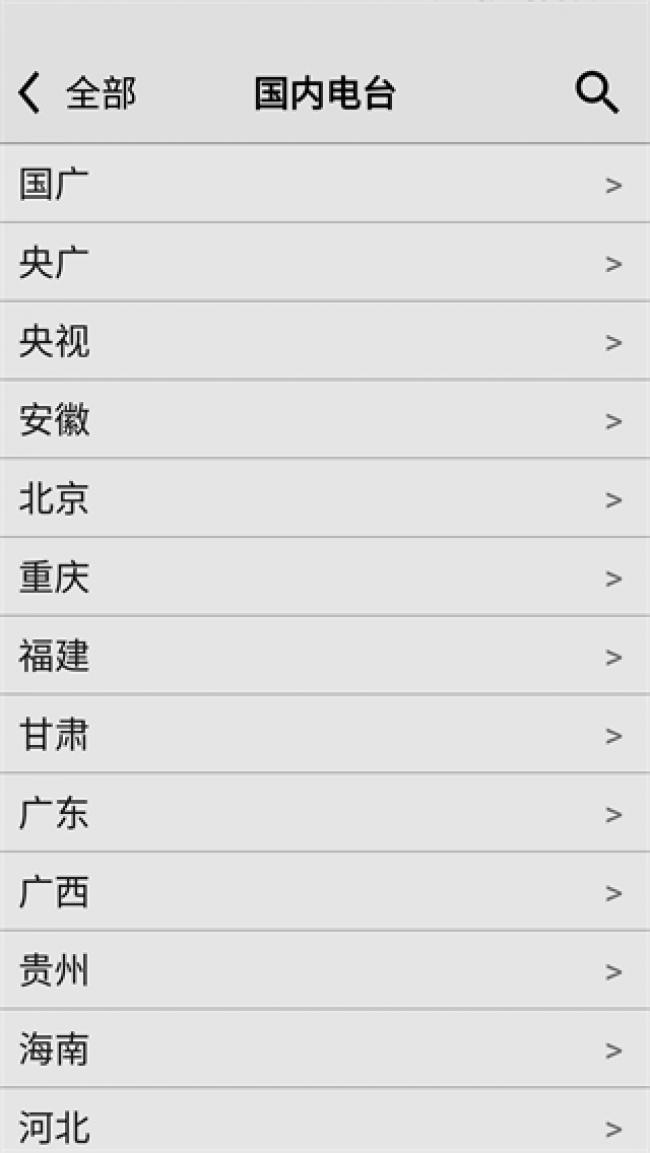650x1153 pixels.
Task: Open the search magnifier icon
Action: click(597, 94)
